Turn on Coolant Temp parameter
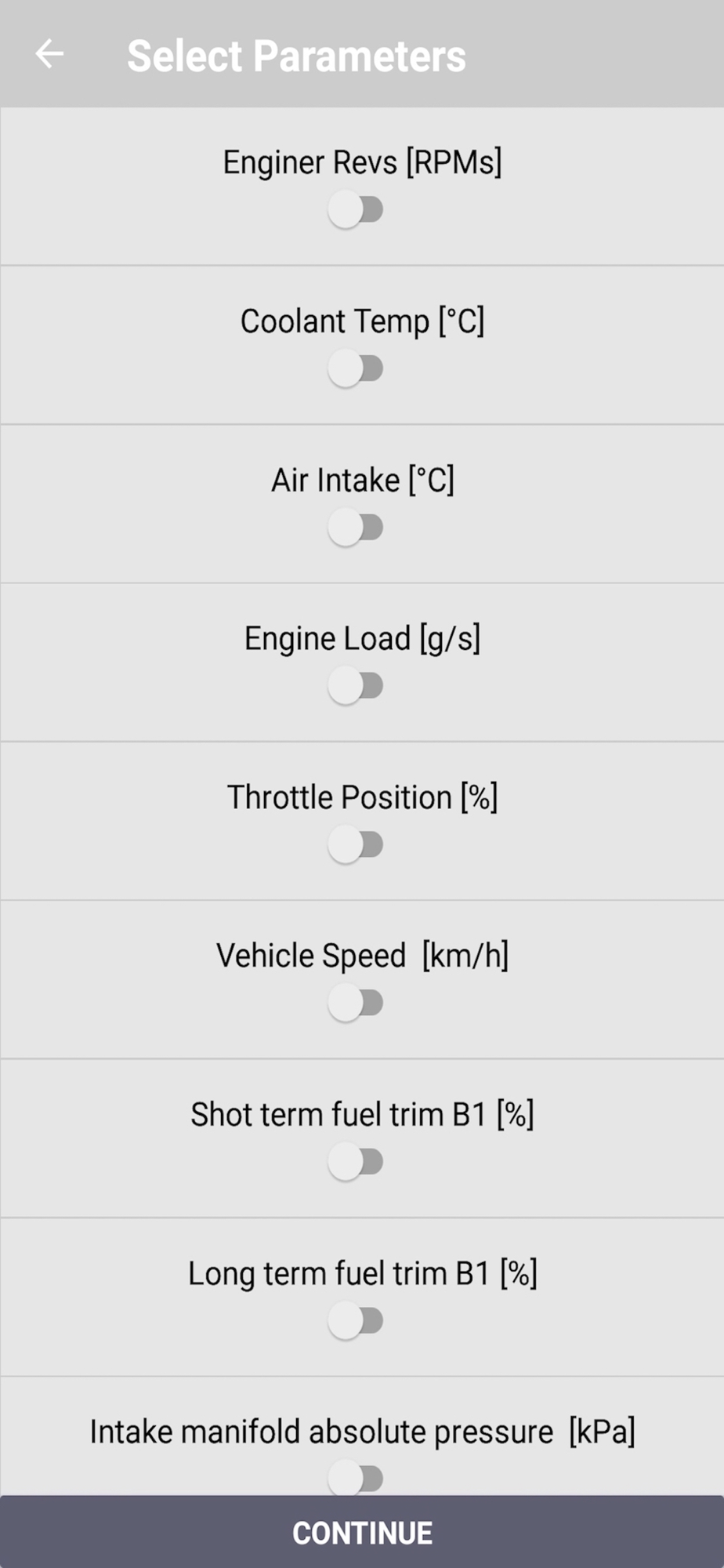The height and width of the screenshot is (1568, 724). [356, 368]
